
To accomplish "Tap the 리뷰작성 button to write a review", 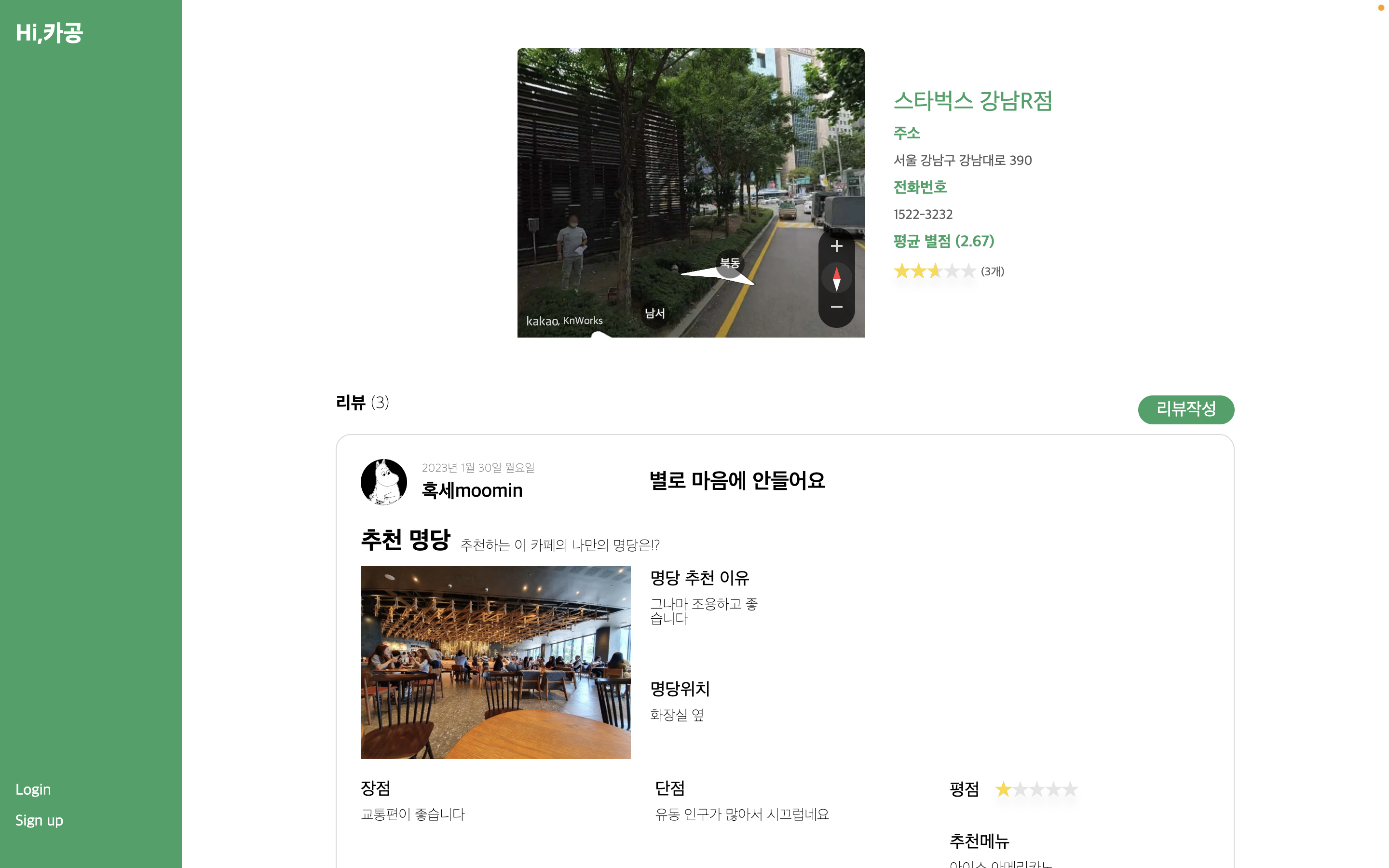I will point(1185,409).
